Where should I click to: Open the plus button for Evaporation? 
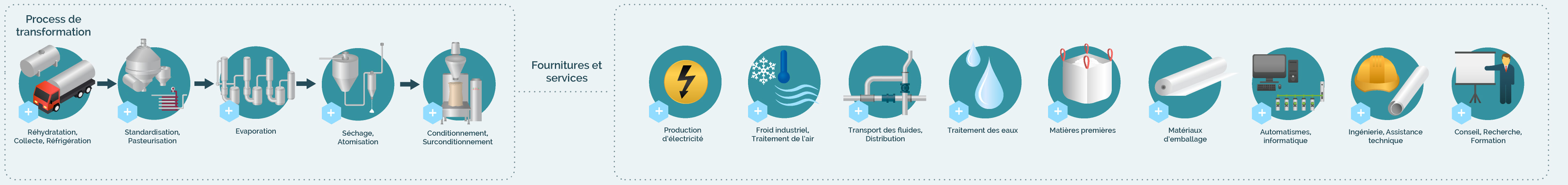229,111
